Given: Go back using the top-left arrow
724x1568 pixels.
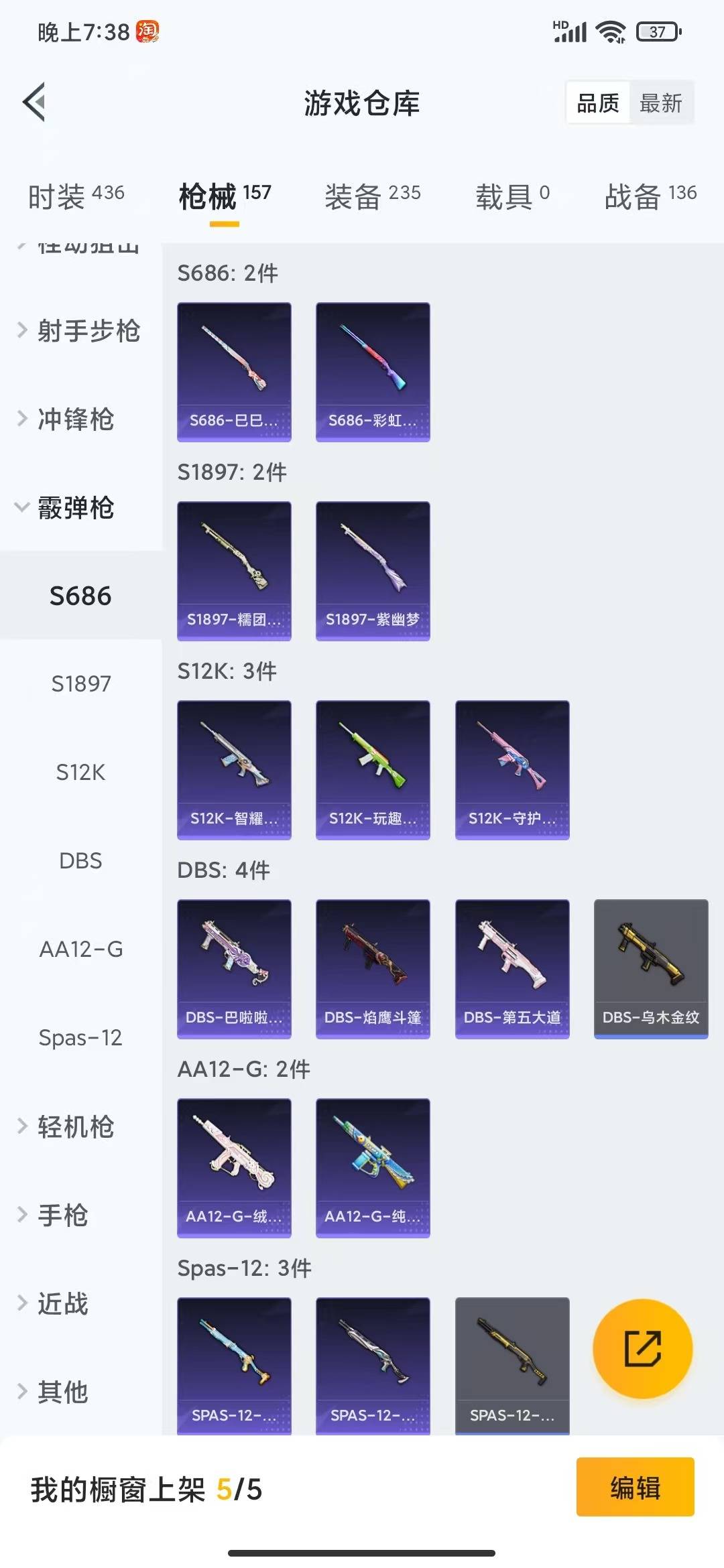Looking at the screenshot, I should click(35, 103).
